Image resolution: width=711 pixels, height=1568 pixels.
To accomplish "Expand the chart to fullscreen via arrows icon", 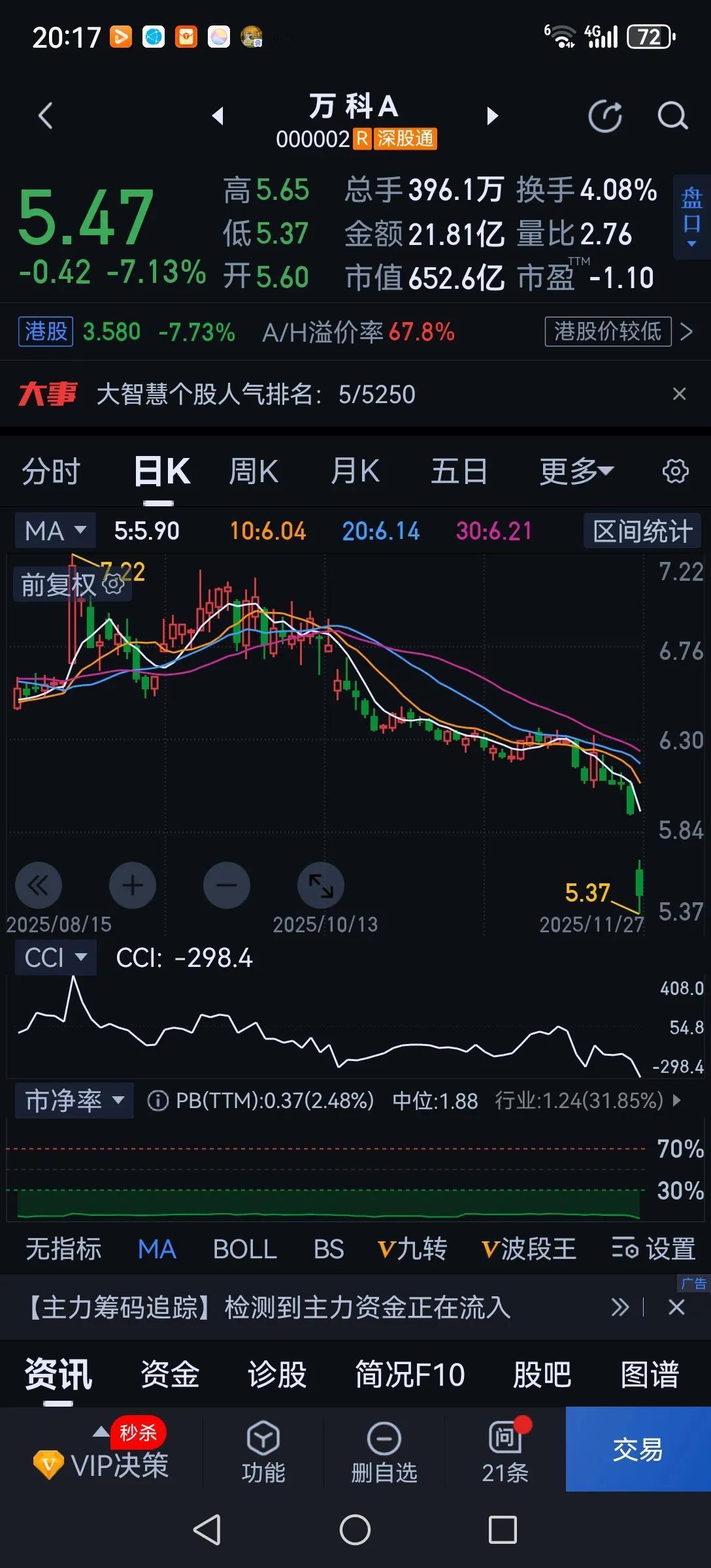I will (321, 885).
